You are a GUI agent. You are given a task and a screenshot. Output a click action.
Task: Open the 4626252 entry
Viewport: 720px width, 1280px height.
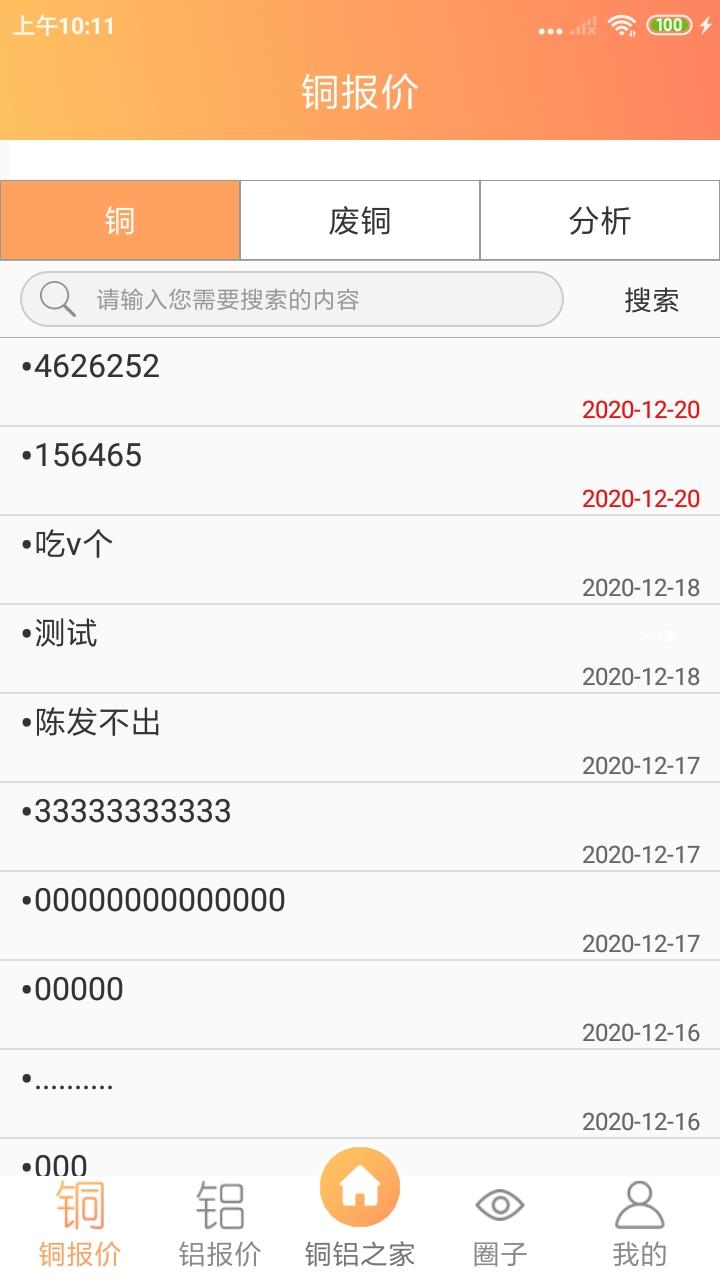tap(360, 382)
